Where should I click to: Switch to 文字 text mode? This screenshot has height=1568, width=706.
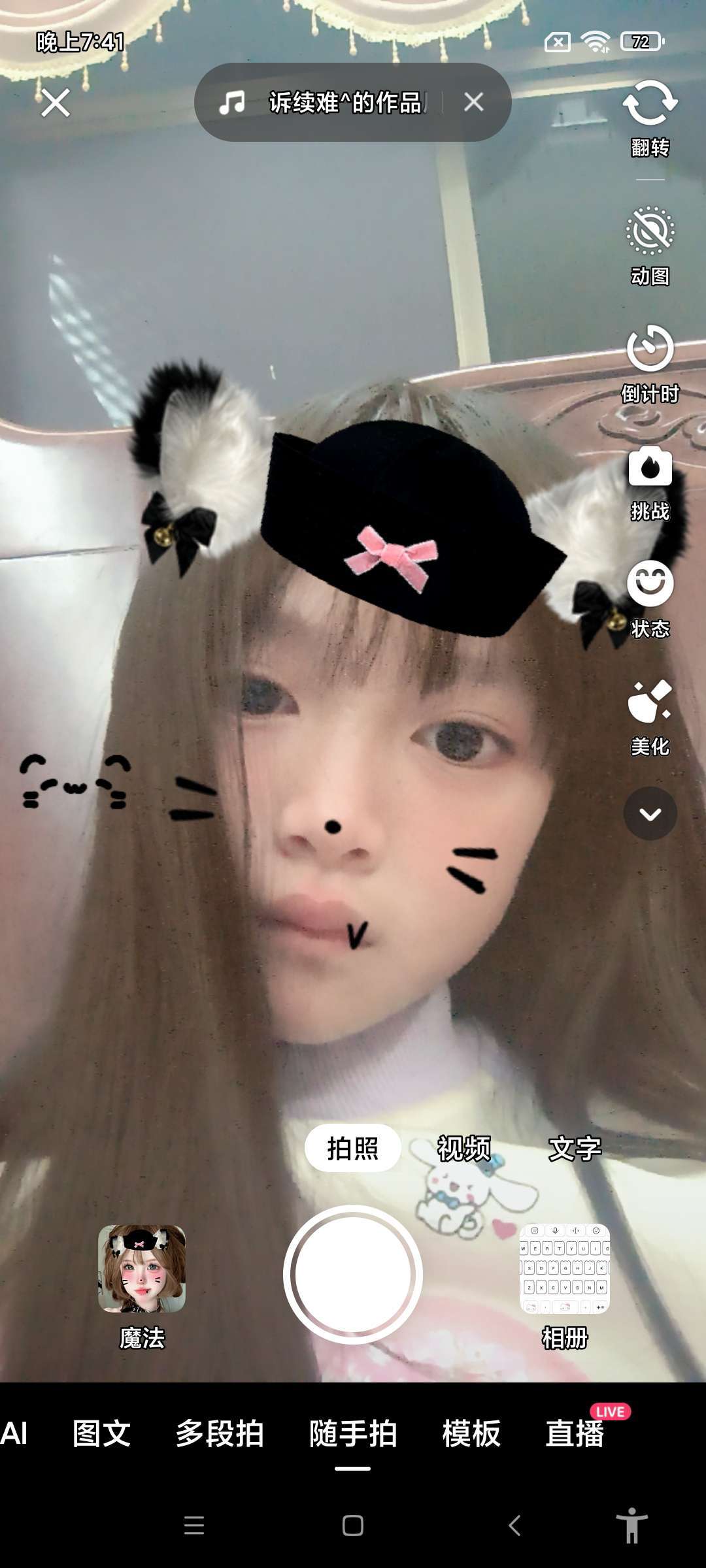point(575,1148)
